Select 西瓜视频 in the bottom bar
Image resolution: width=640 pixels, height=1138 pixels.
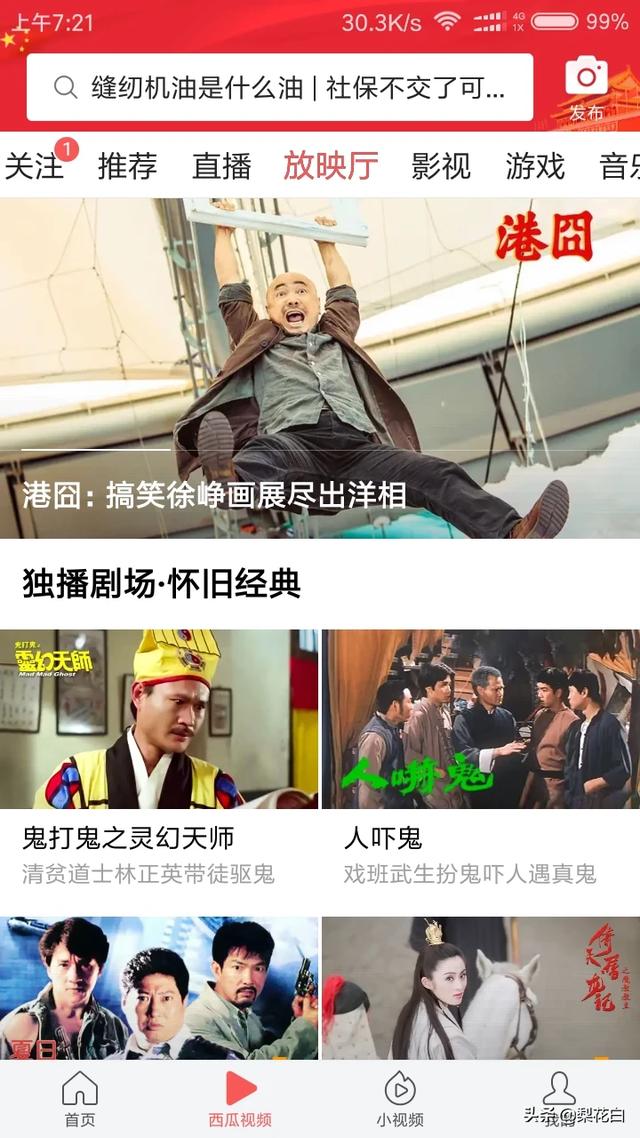point(240,1099)
